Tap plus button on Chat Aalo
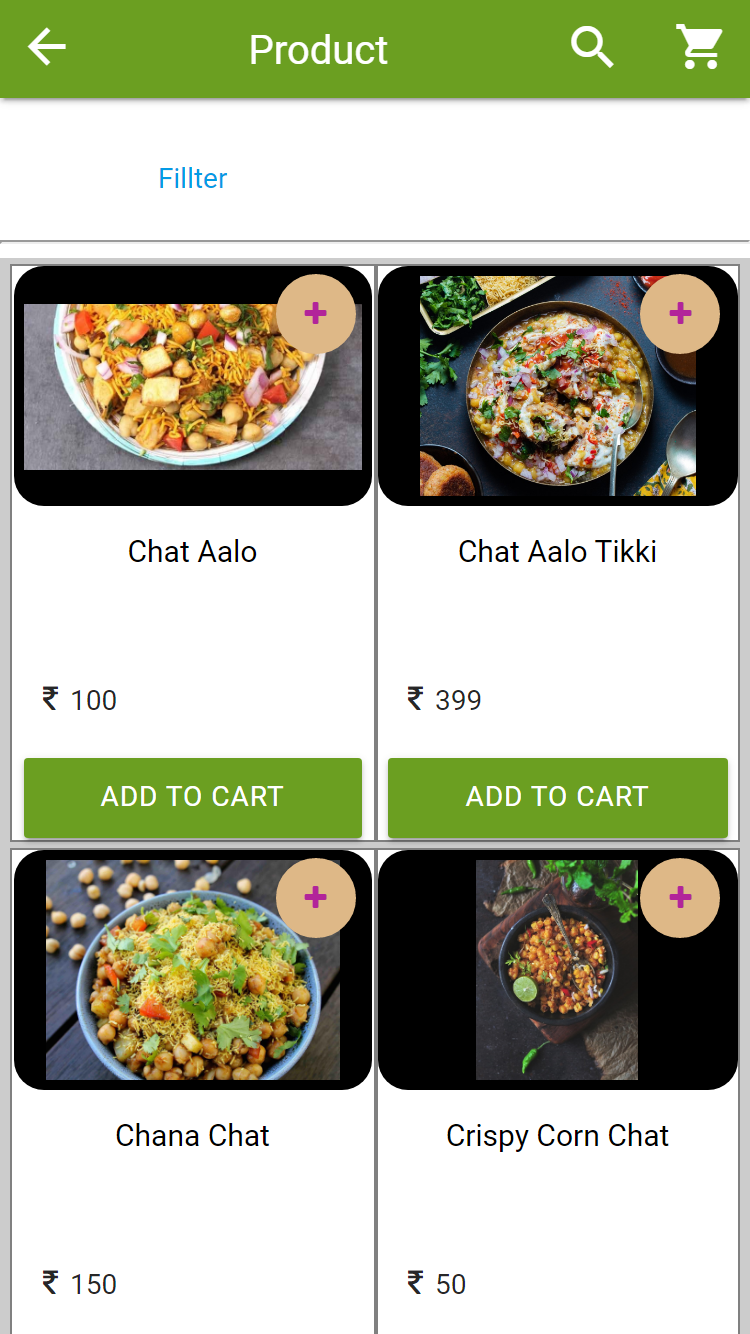Viewport: 750px width, 1334px height. point(316,314)
